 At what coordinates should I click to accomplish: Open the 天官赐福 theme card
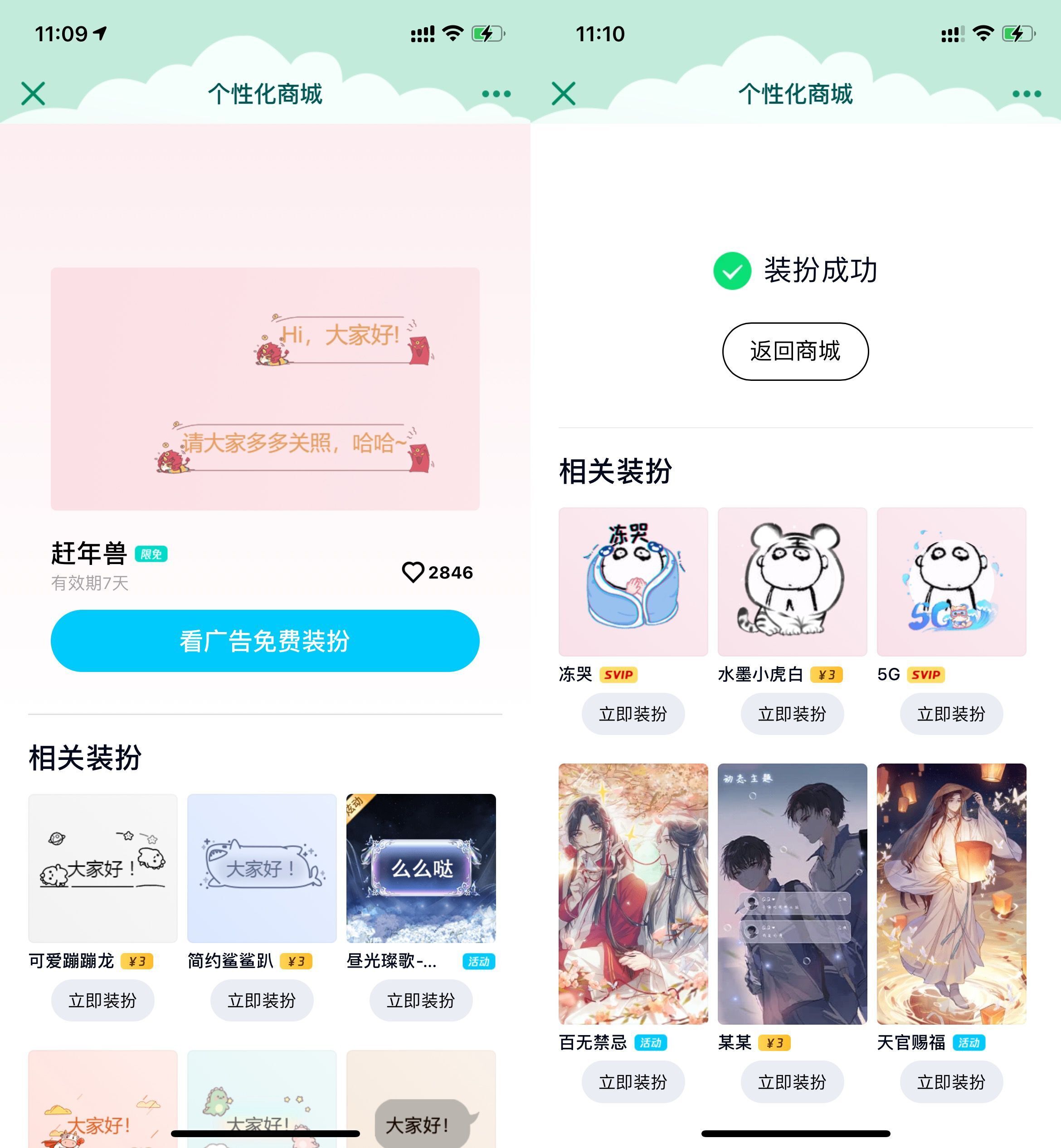point(951,894)
